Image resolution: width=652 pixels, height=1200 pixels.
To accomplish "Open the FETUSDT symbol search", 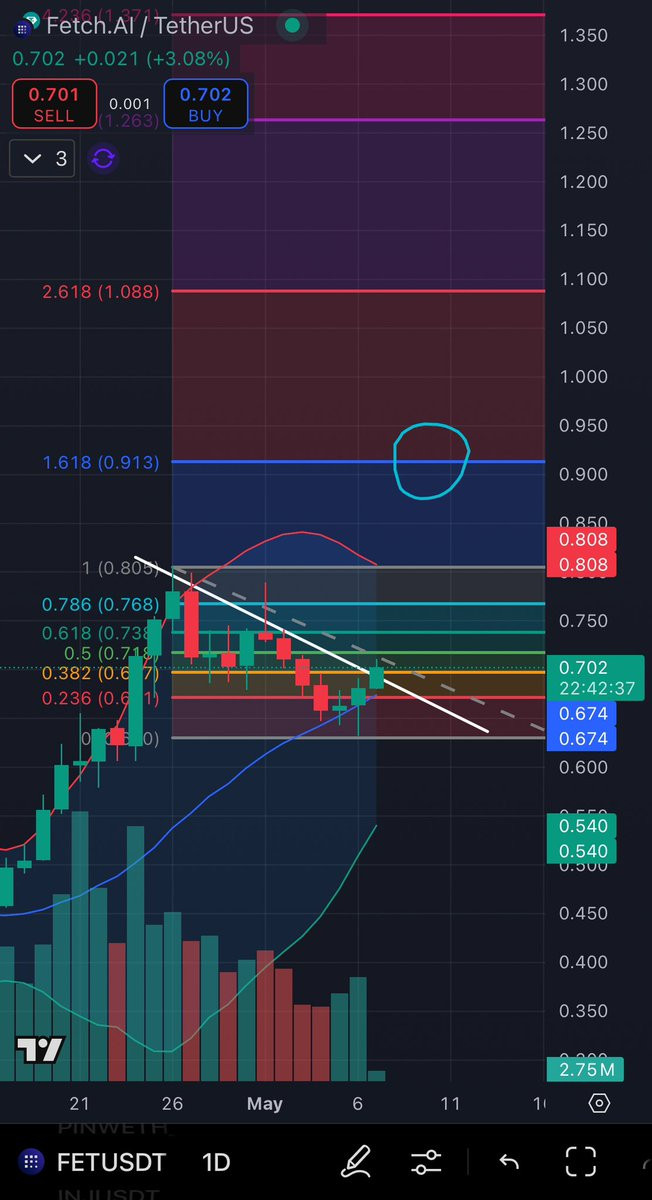I will (x=94, y=1162).
